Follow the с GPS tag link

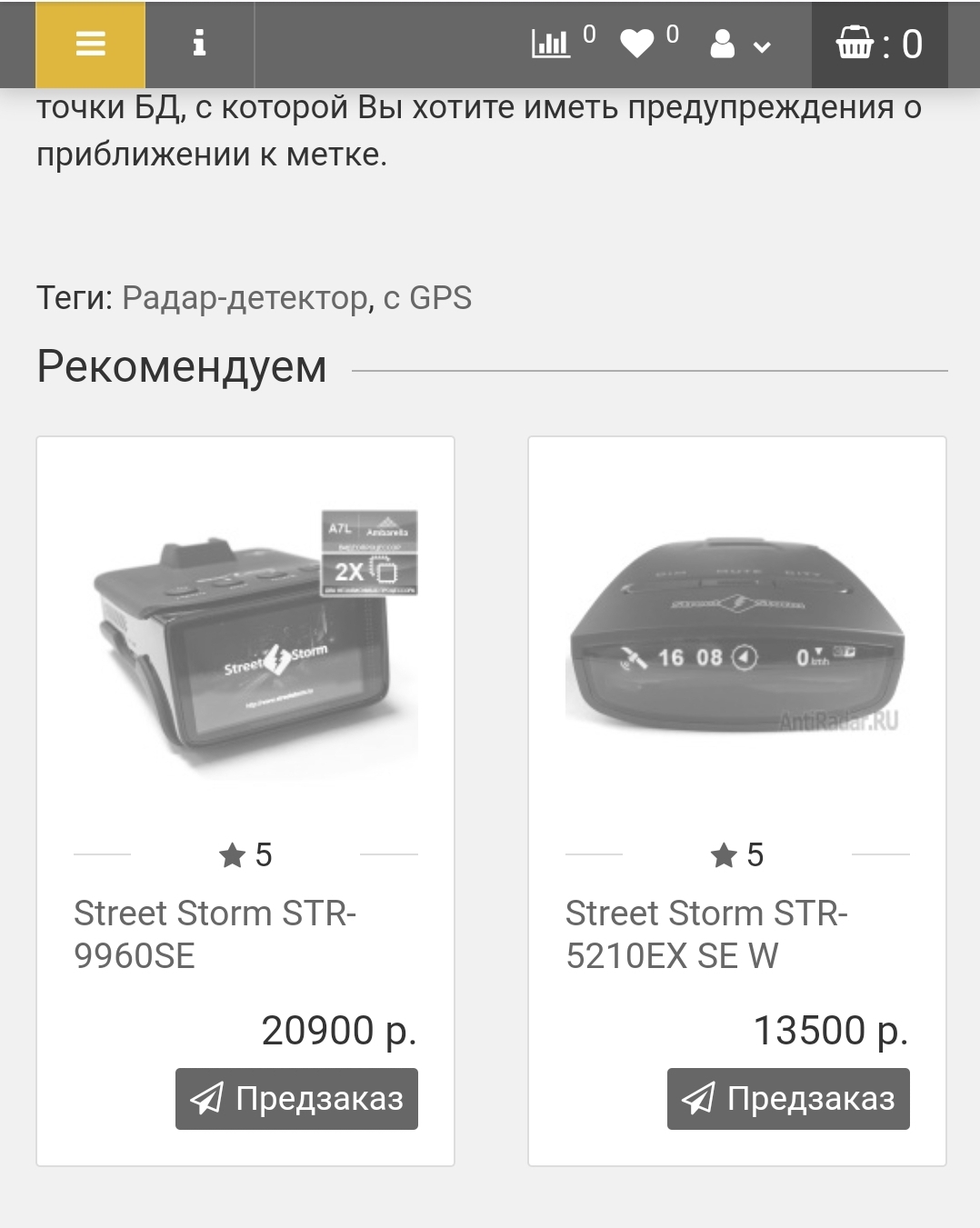427,298
